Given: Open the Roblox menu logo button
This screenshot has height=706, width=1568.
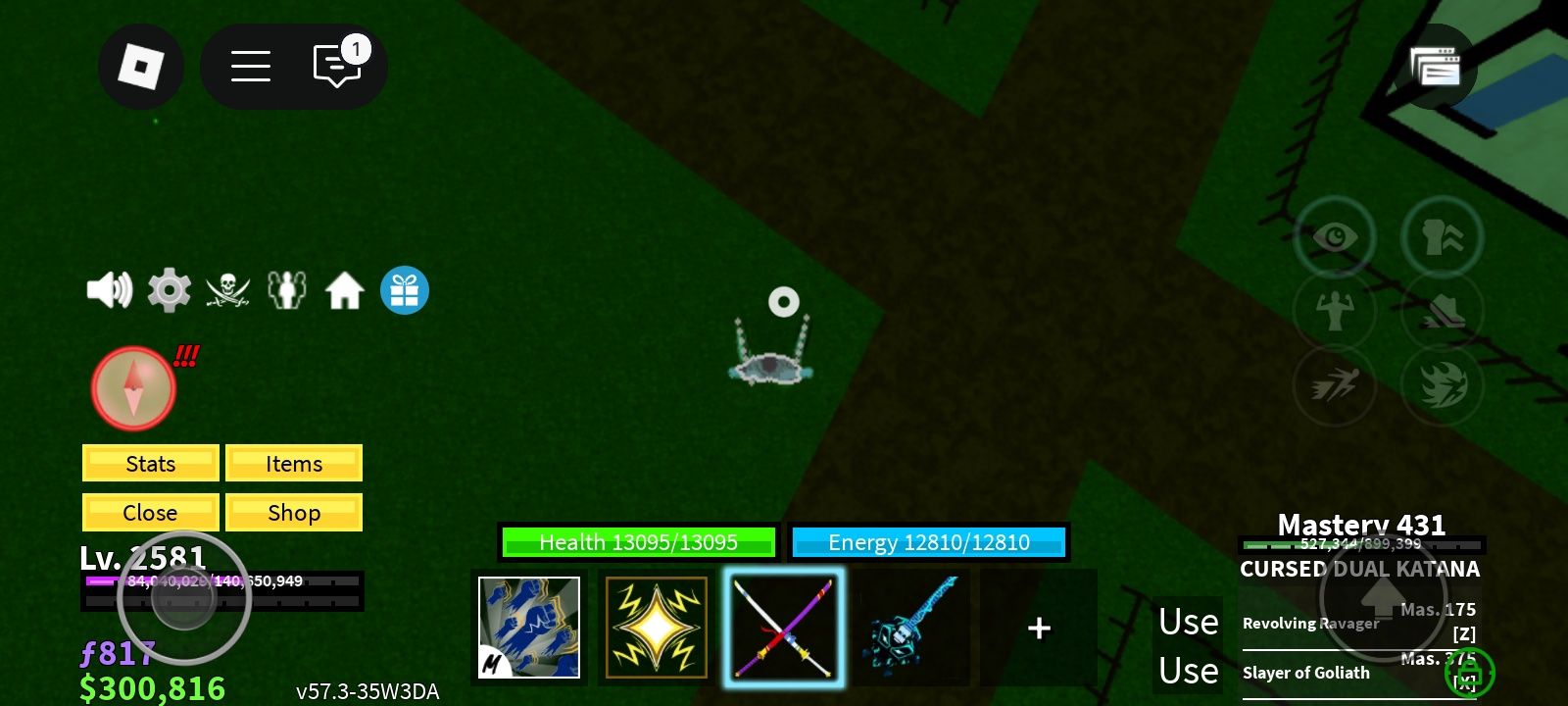Looking at the screenshot, I should [140, 67].
